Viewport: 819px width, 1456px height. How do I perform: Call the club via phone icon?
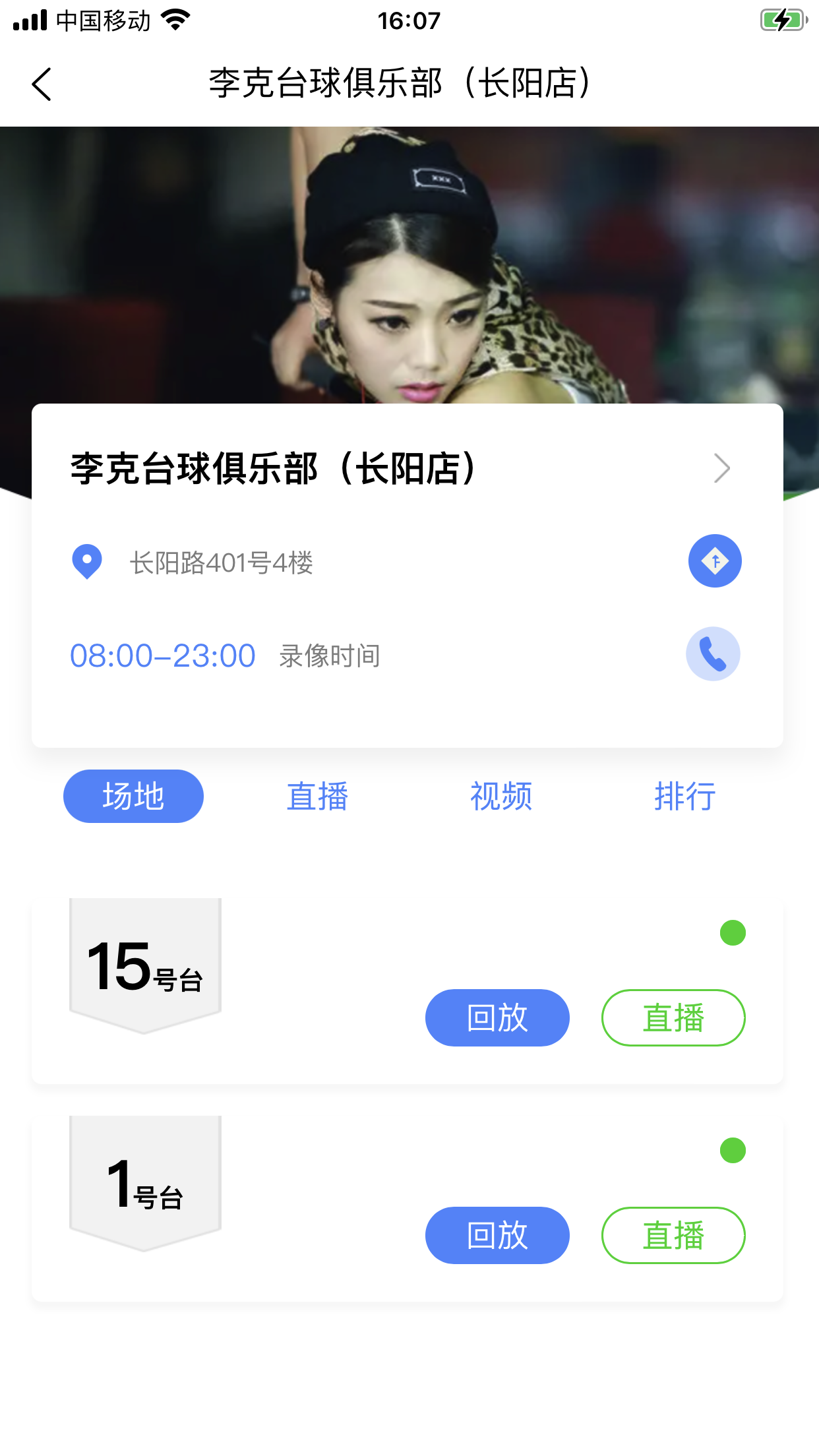713,653
